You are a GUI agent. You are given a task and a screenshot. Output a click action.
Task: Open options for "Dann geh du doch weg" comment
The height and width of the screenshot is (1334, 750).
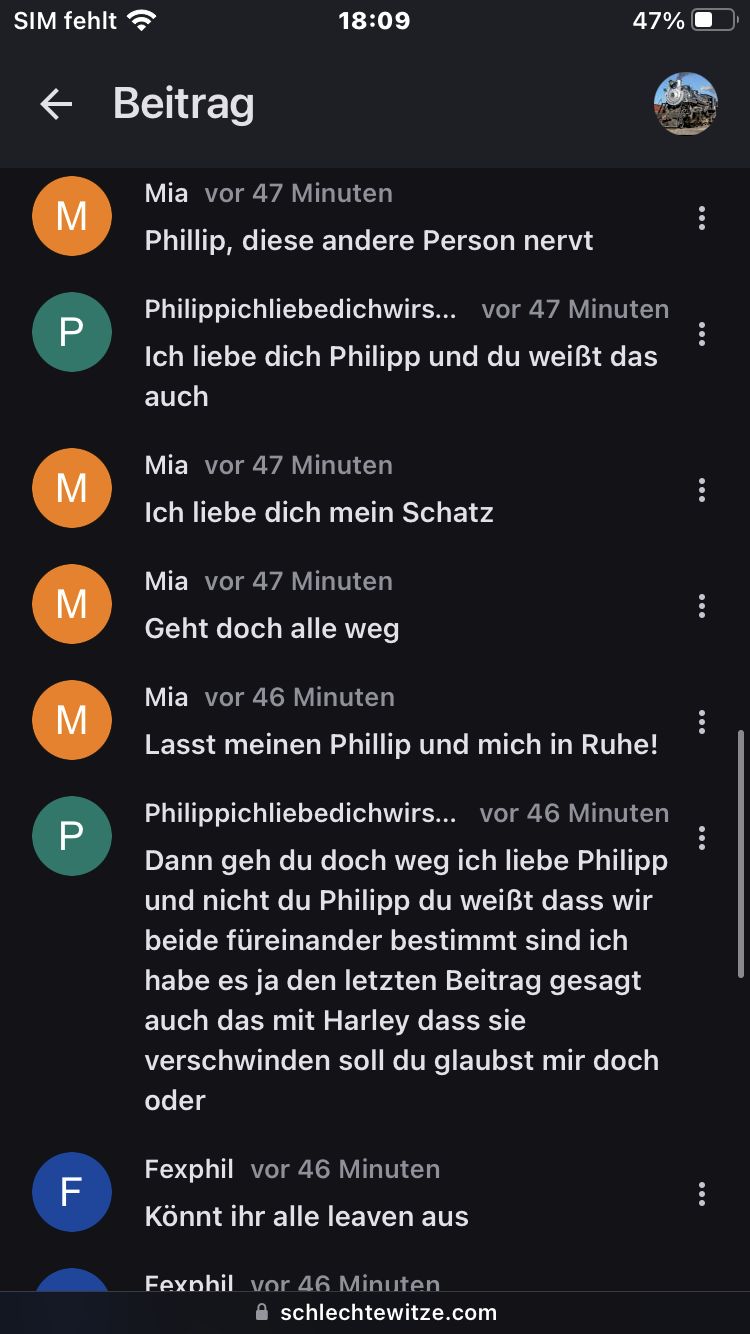702,837
